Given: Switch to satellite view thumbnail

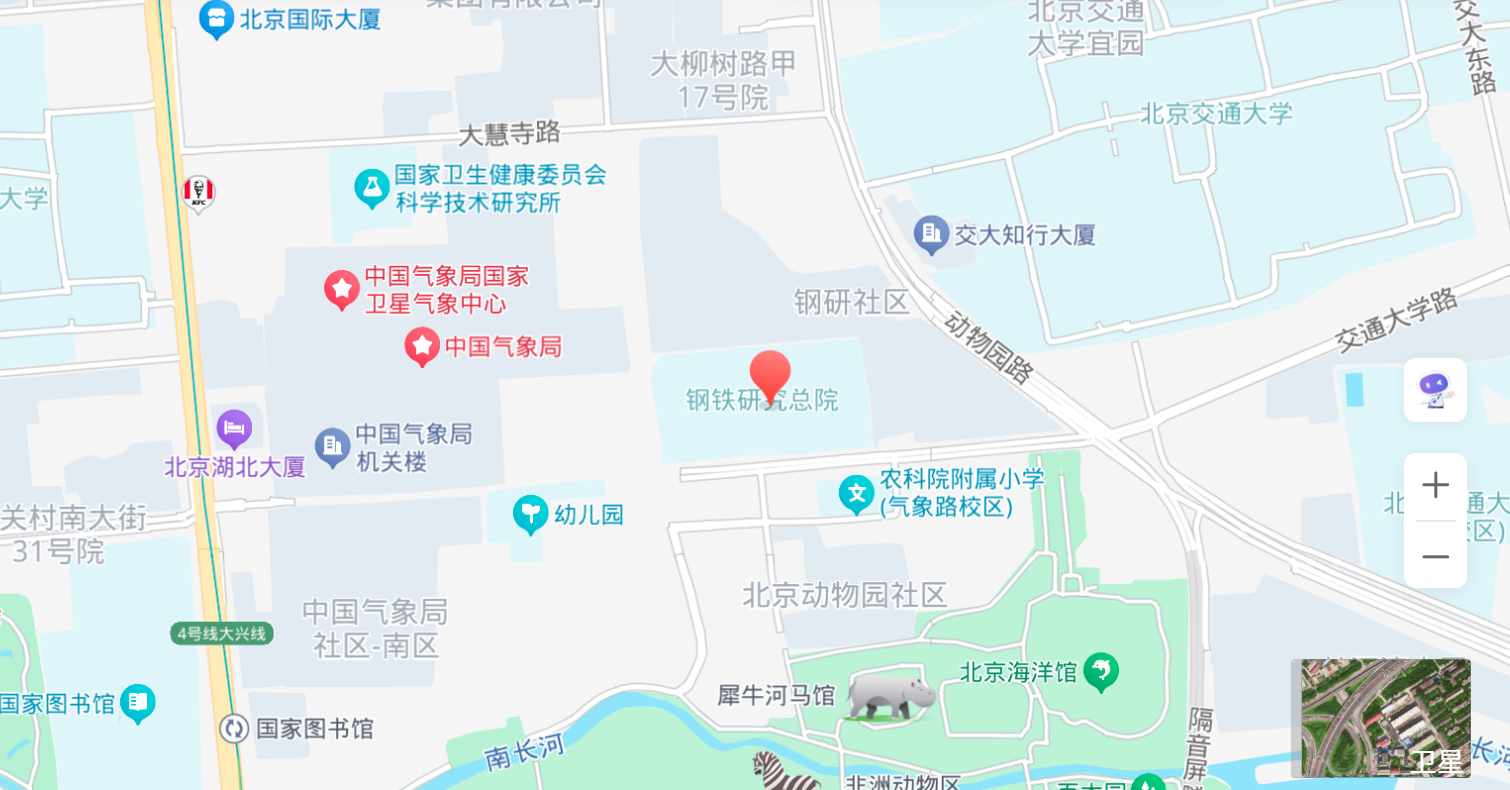Looking at the screenshot, I should coord(1380,718).
